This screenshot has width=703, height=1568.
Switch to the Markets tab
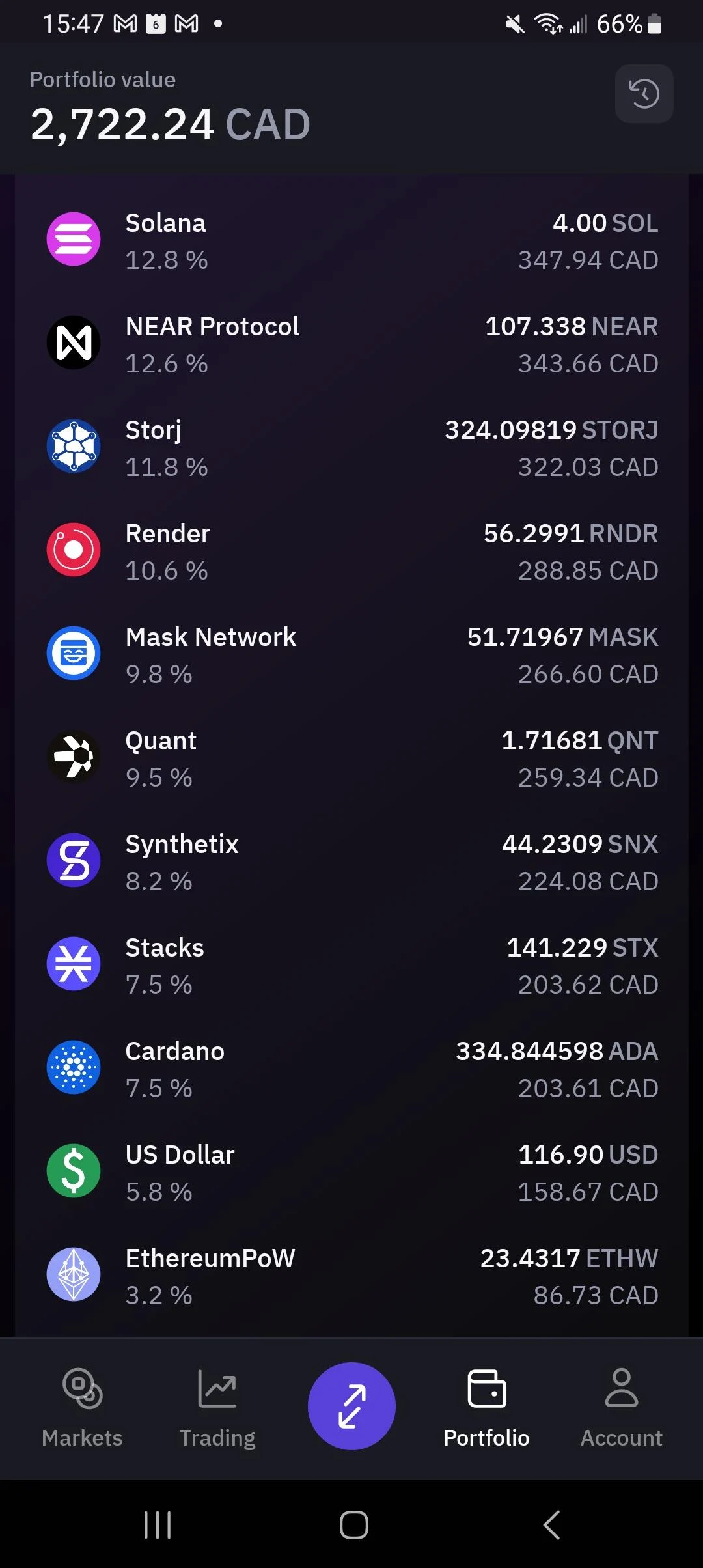pos(82,1407)
